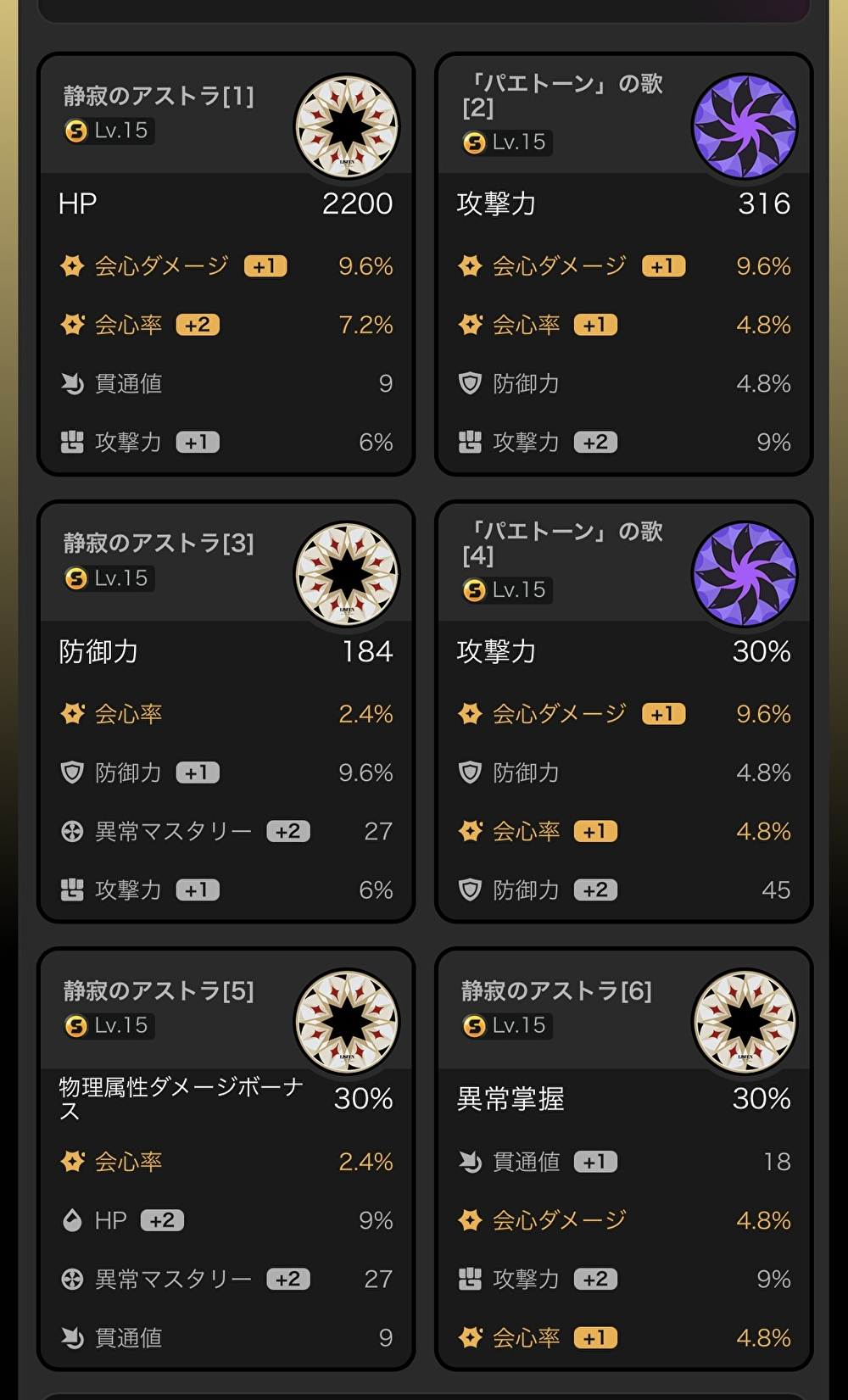The width and height of the screenshot is (848, 1400).
Task: Open the 「パエトーン」の歌[2] disc card
Action: click(x=623, y=265)
